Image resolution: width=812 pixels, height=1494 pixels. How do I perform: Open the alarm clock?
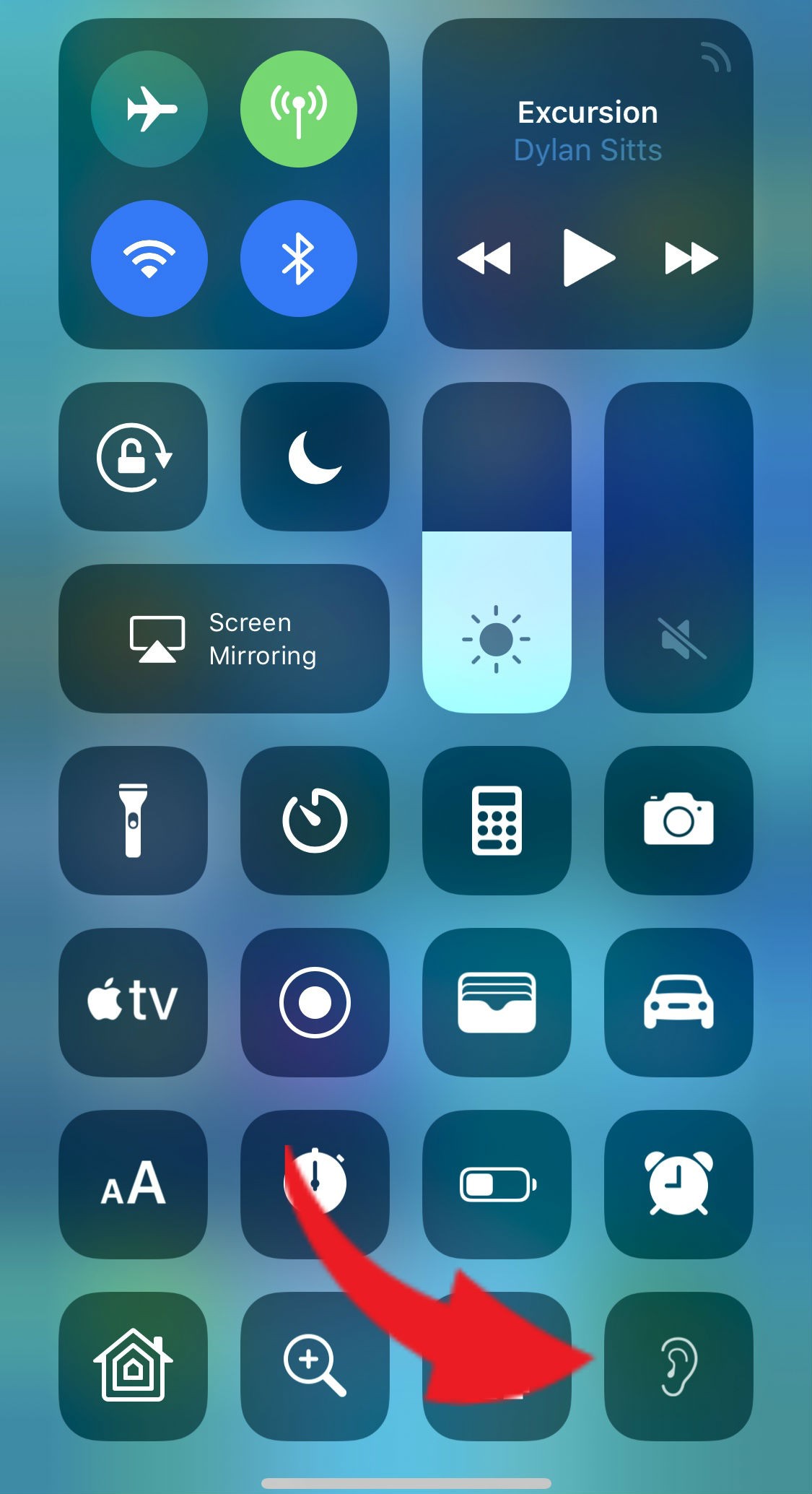678,1184
